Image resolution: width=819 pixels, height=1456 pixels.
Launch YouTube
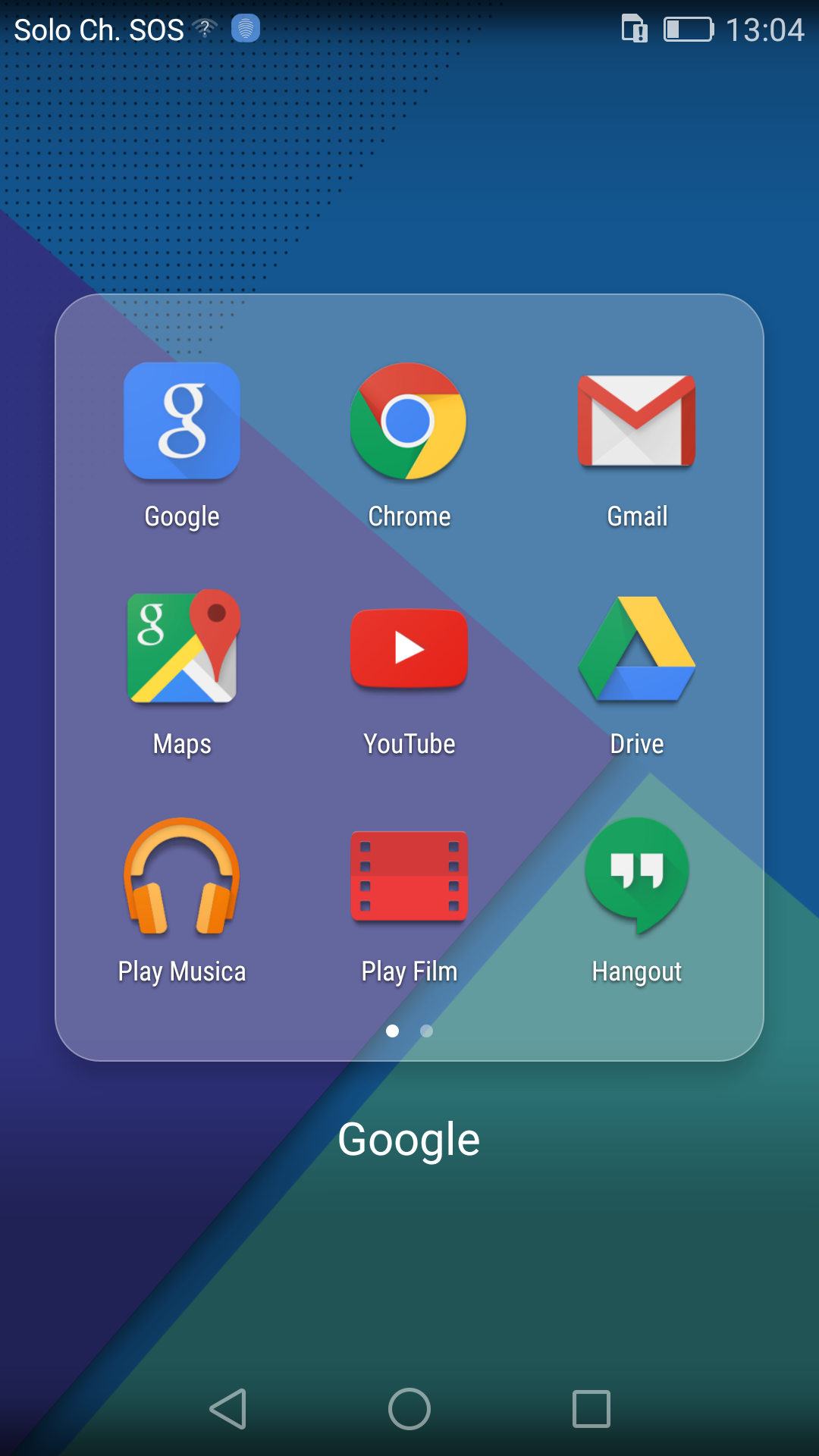(409, 648)
